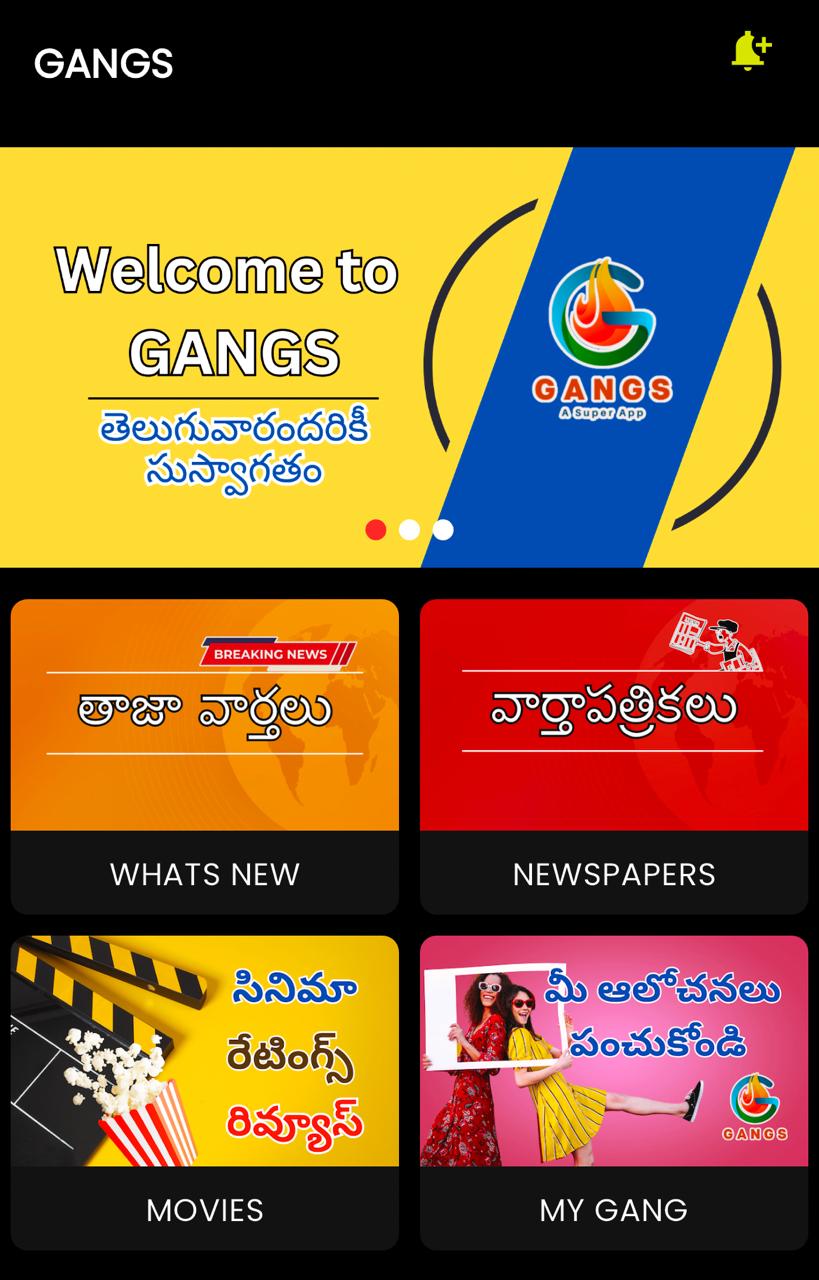819x1280 pixels.
Task: Open the notification bell with plus
Action: (750, 52)
